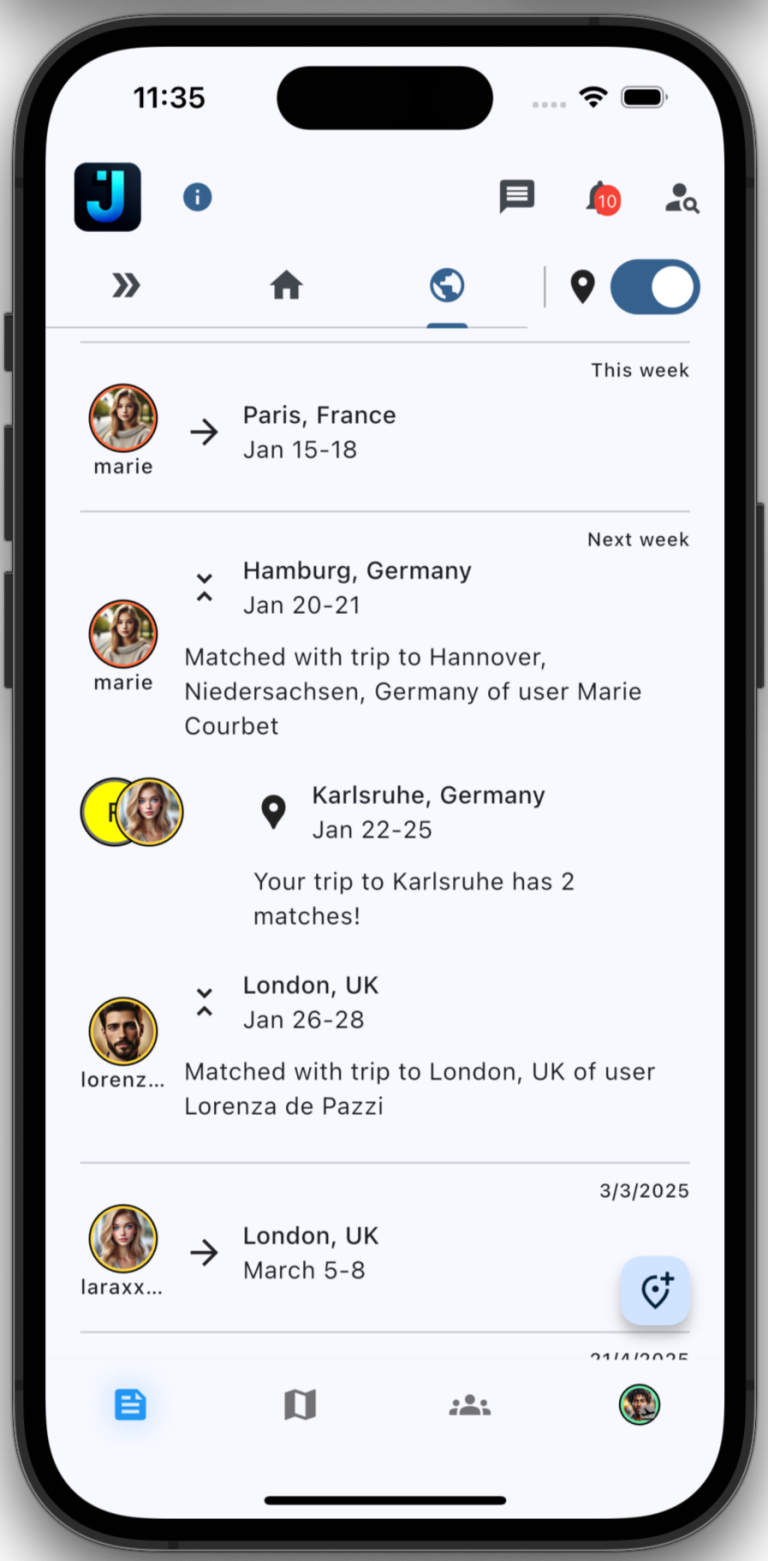Image resolution: width=768 pixels, height=1561 pixels.
Task: Open the info icon
Action: [x=197, y=197]
